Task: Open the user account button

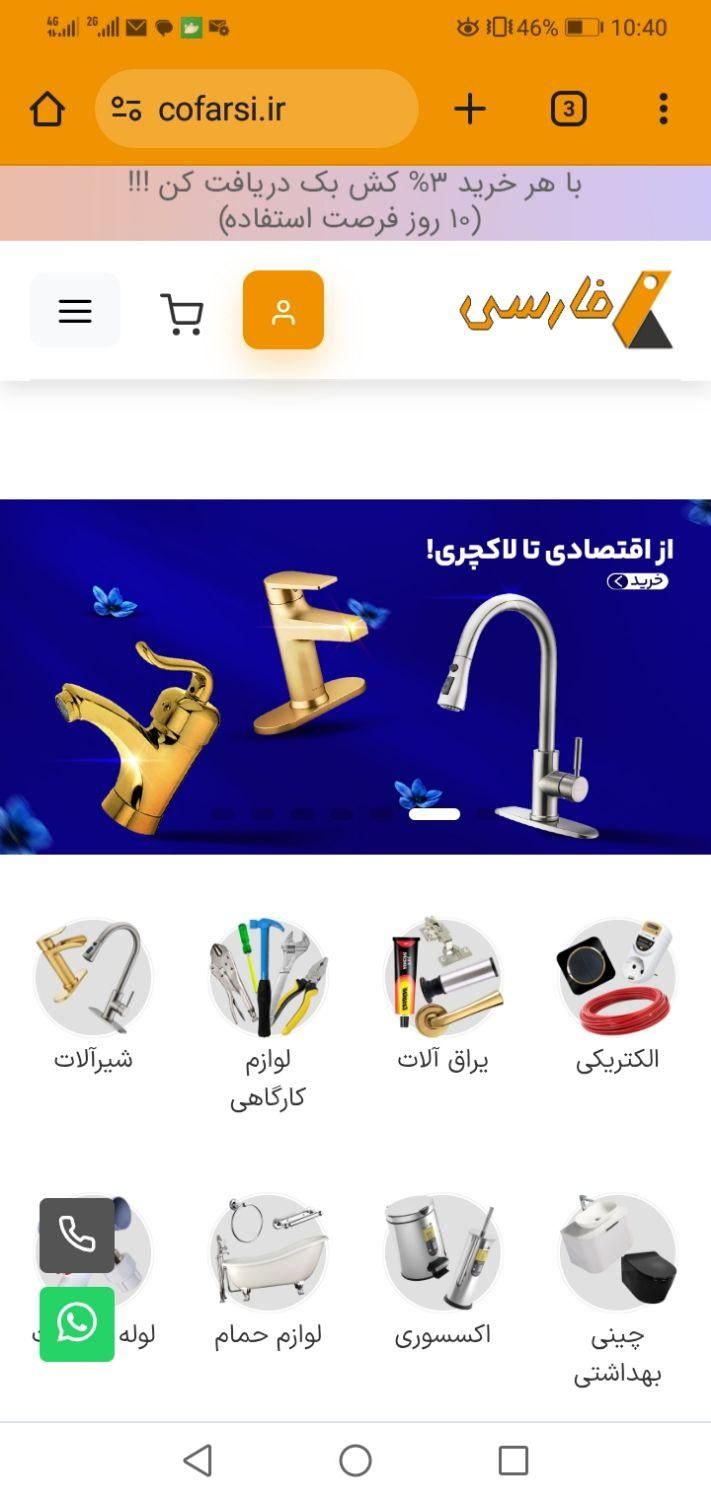Action: pos(283,311)
